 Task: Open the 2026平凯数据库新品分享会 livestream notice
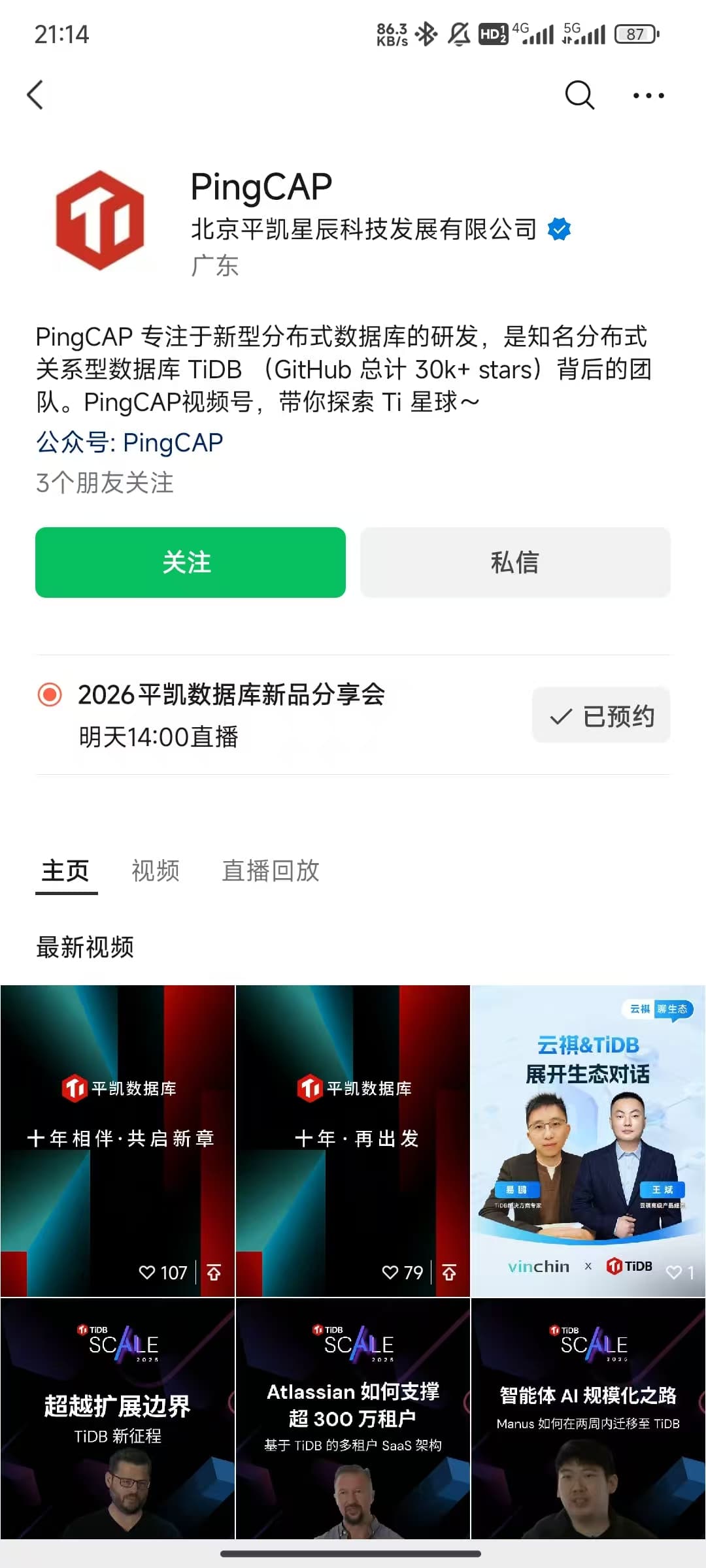pyautogui.click(x=231, y=715)
